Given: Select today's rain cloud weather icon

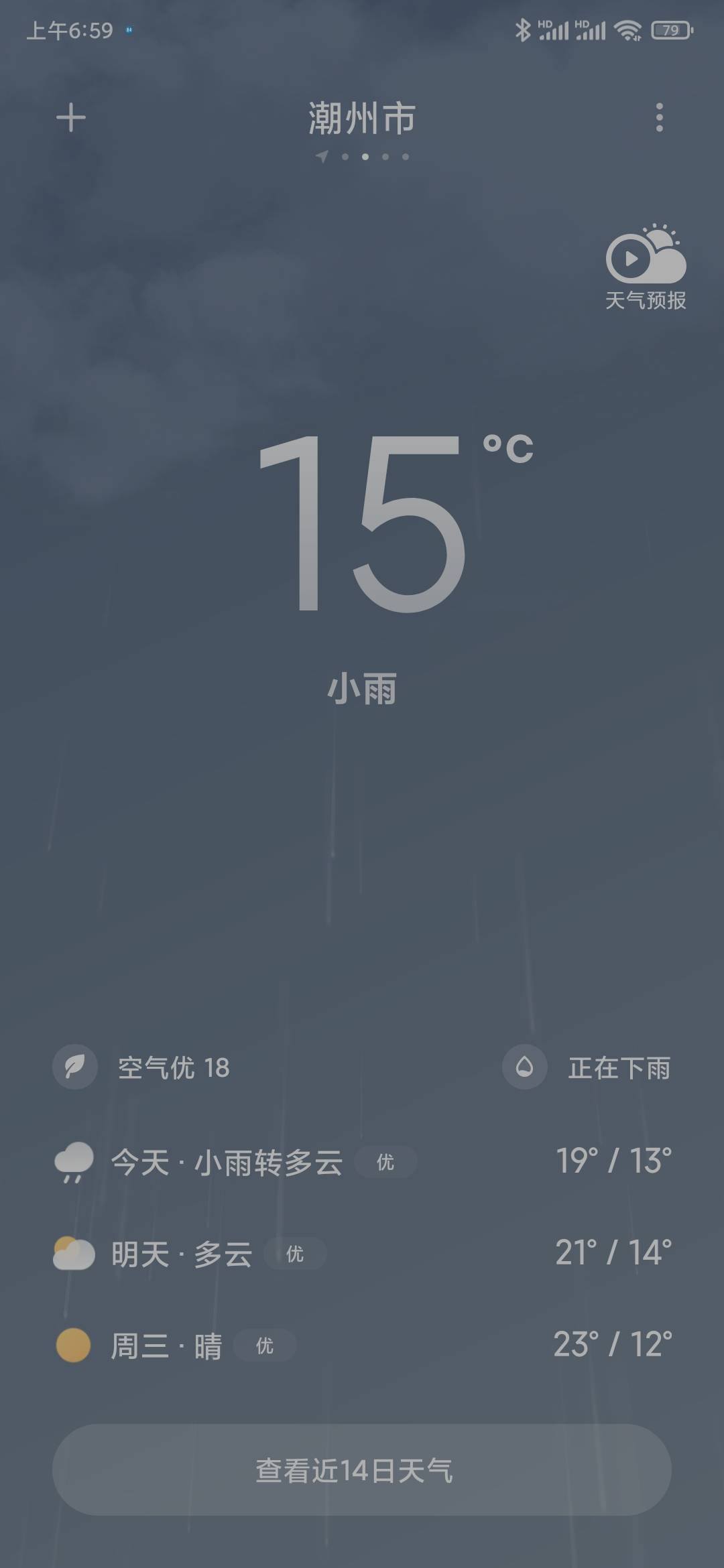Looking at the screenshot, I should (74, 1164).
